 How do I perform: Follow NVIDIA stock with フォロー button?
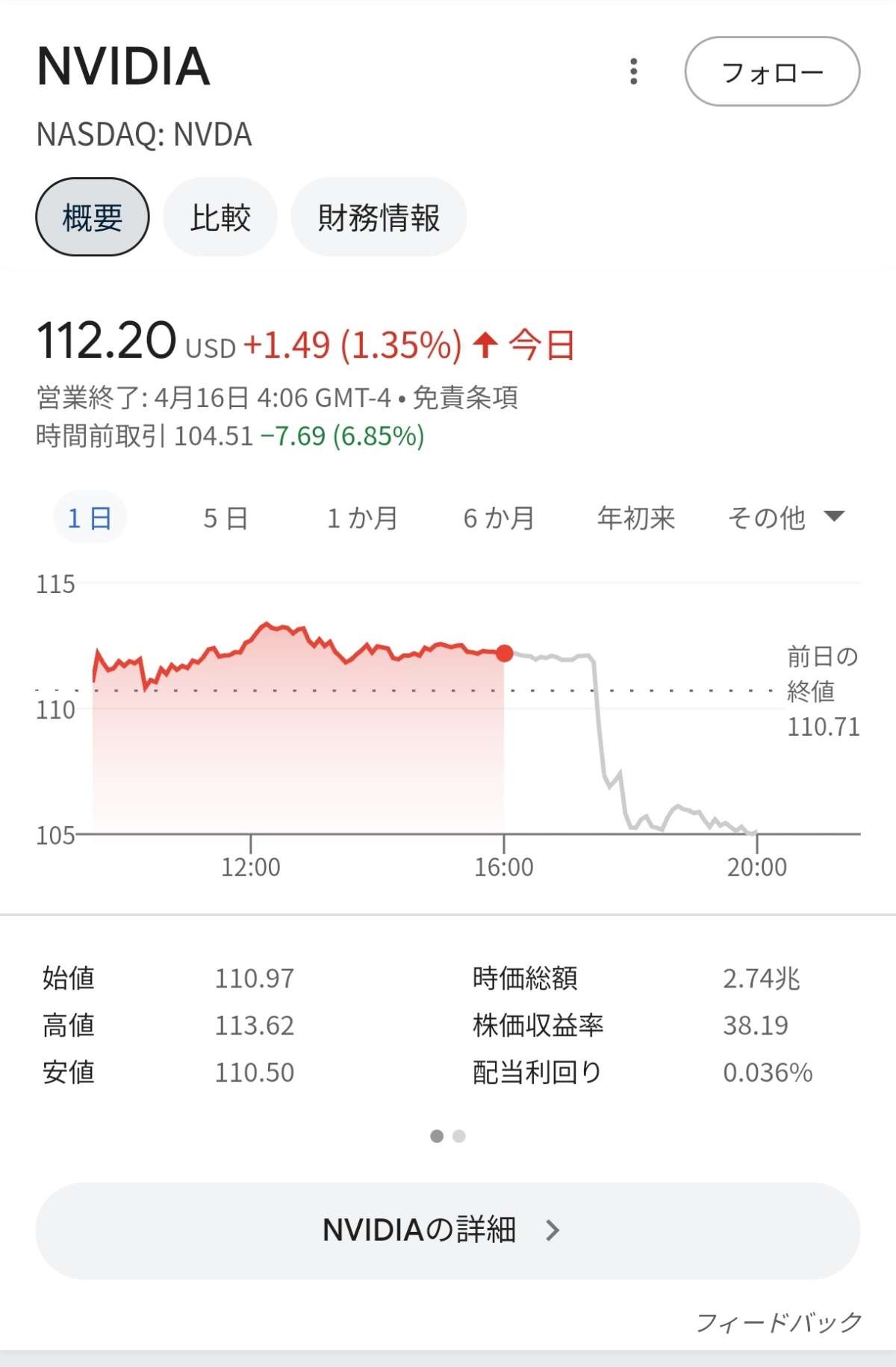point(772,72)
